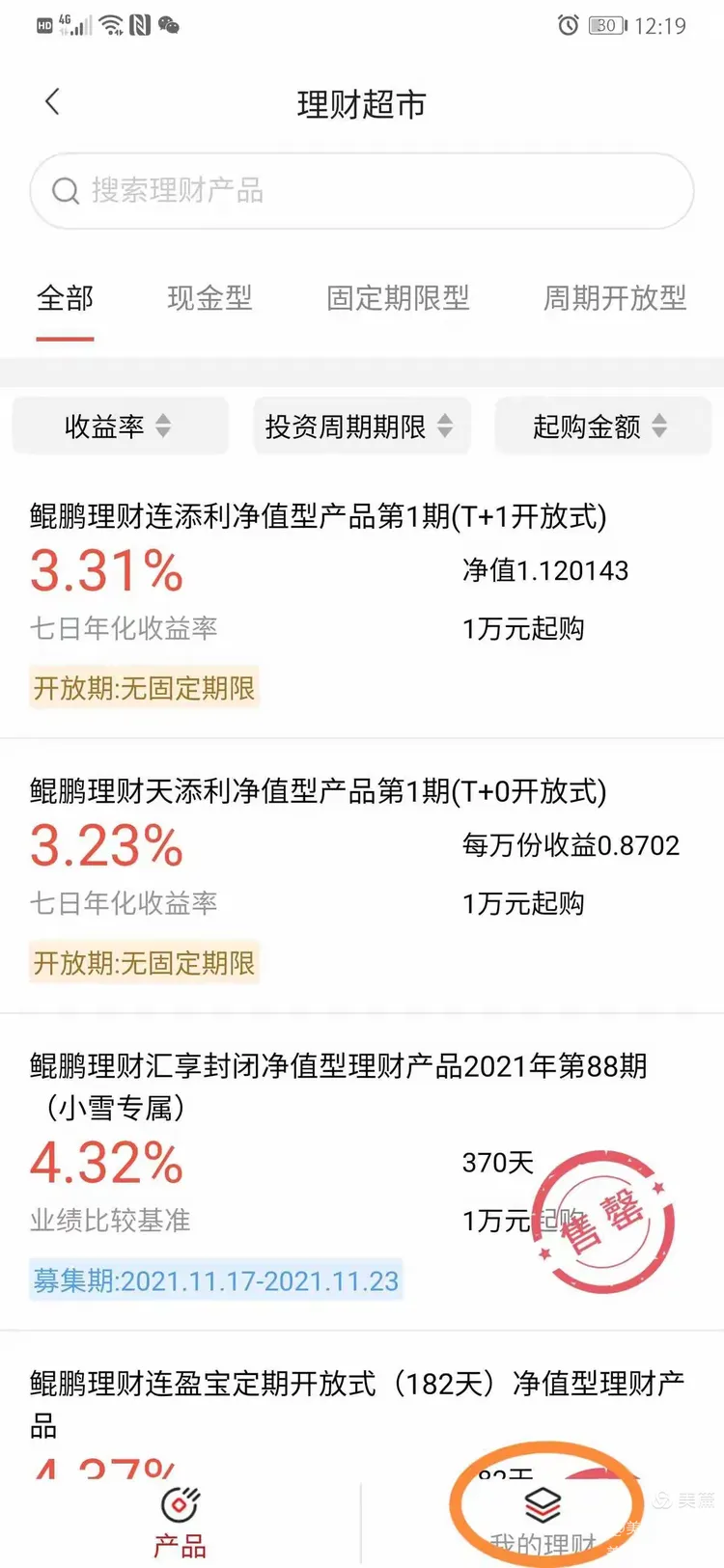Open 我的理财 via the circled layers icon
Image resolution: width=724 pixels, height=1568 pixels.
544,1500
